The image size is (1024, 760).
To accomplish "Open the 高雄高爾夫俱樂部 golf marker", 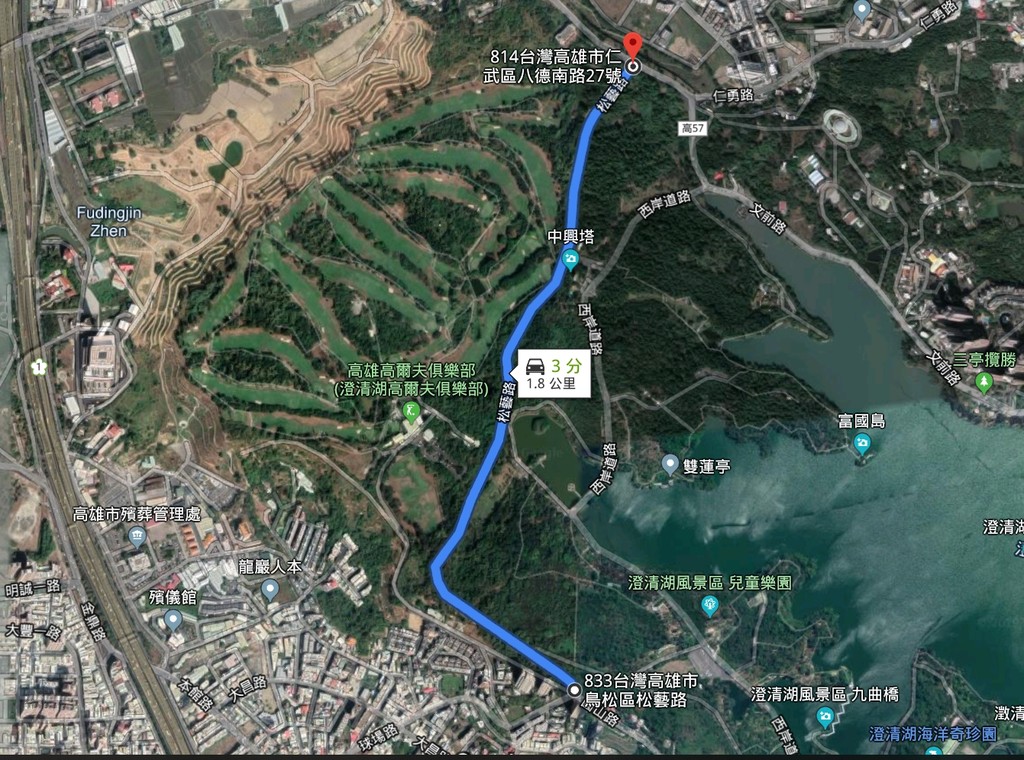I will click(409, 412).
